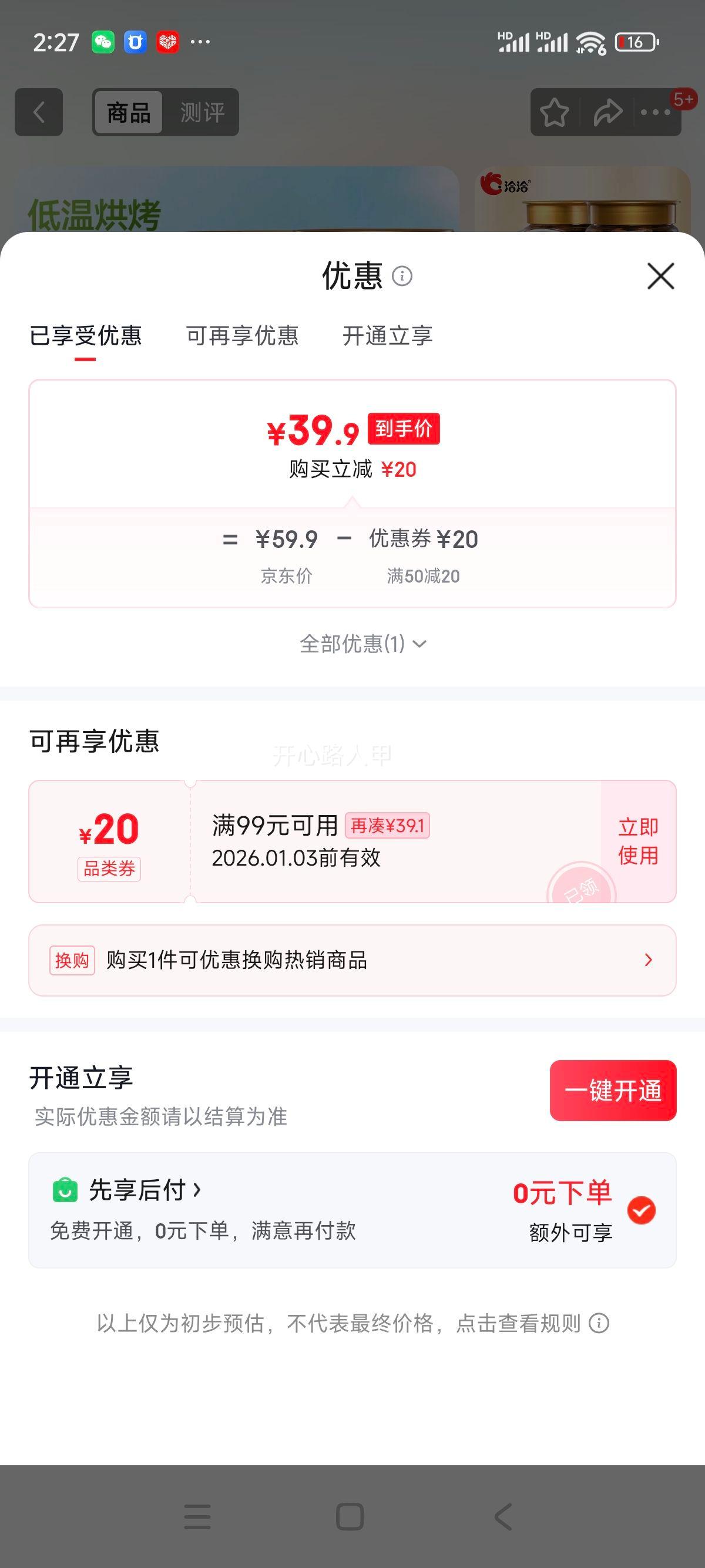Viewport: 705px width, 1568px height.
Task: Open the 换购 exchange purchase row chevron
Action: 649,961
